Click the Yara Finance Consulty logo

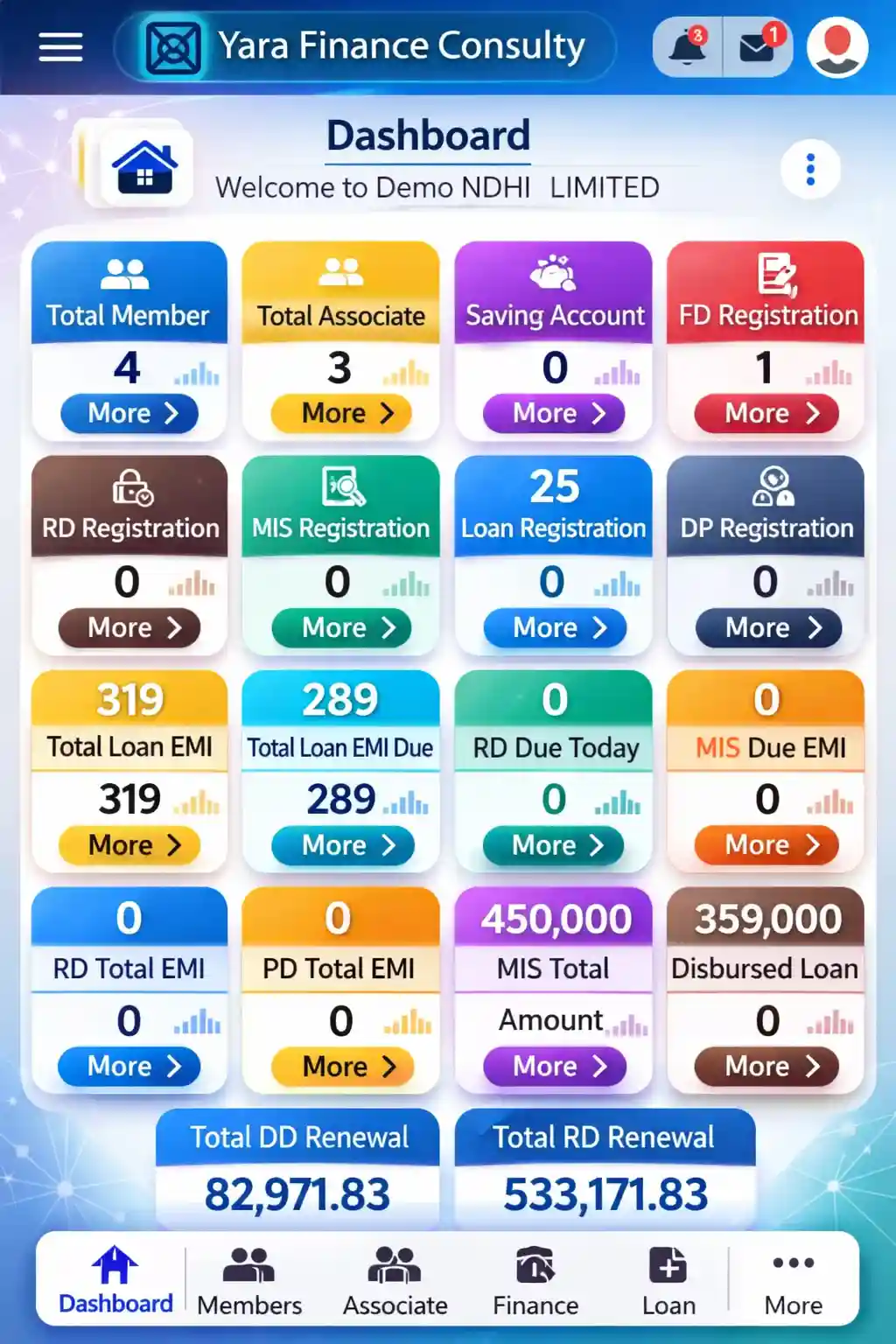point(173,46)
